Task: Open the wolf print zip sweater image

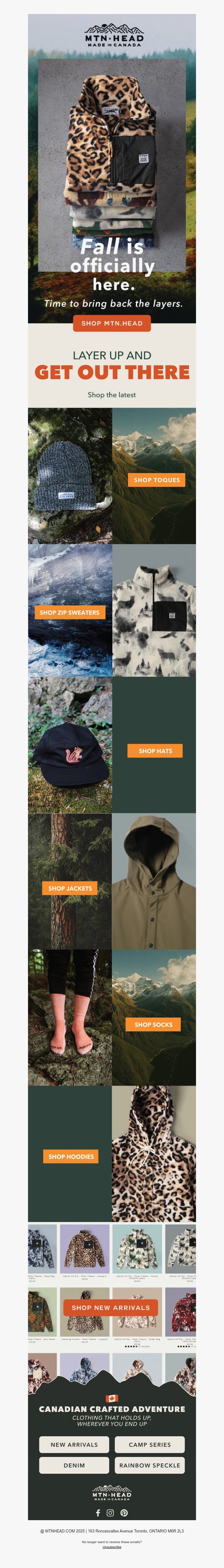Action: (154, 611)
